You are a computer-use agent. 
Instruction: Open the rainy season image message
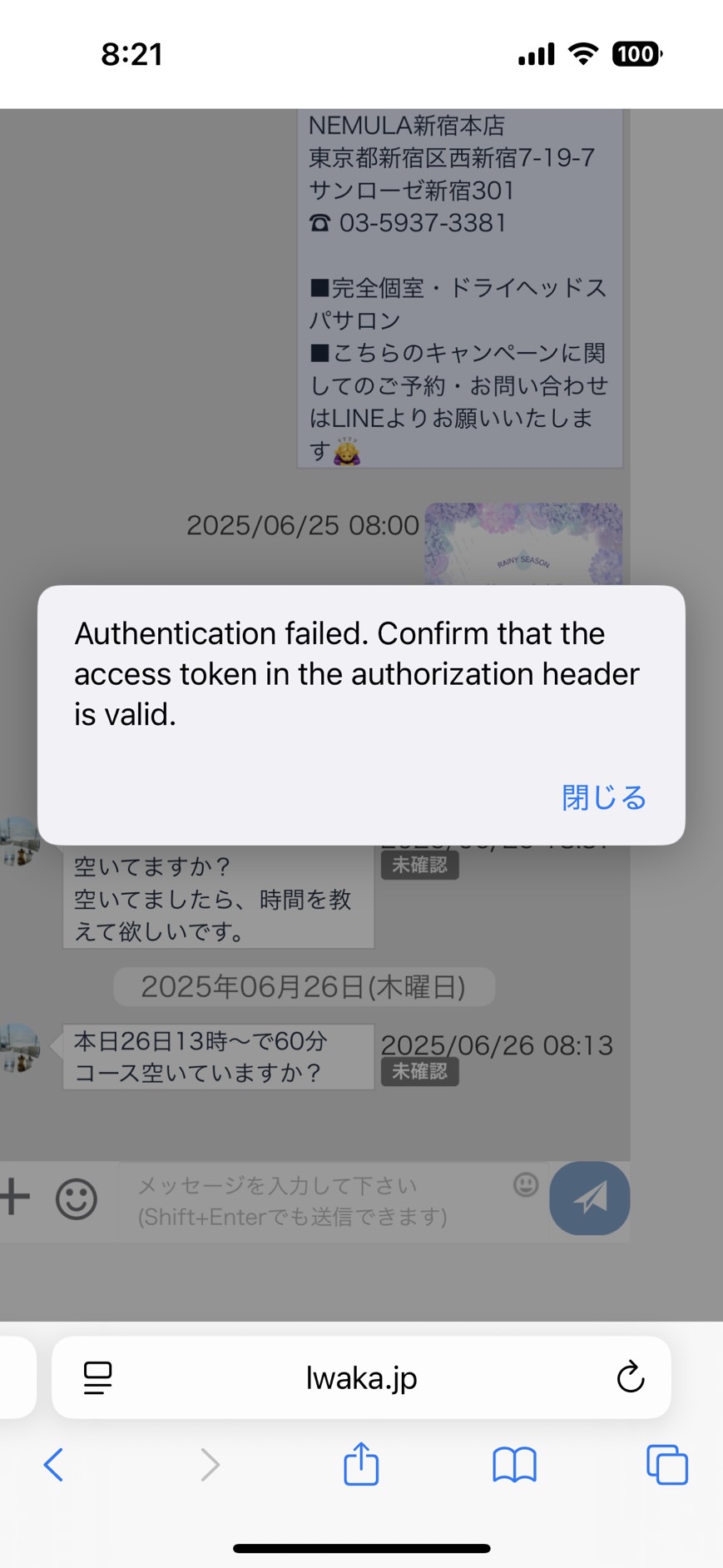[x=523, y=543]
